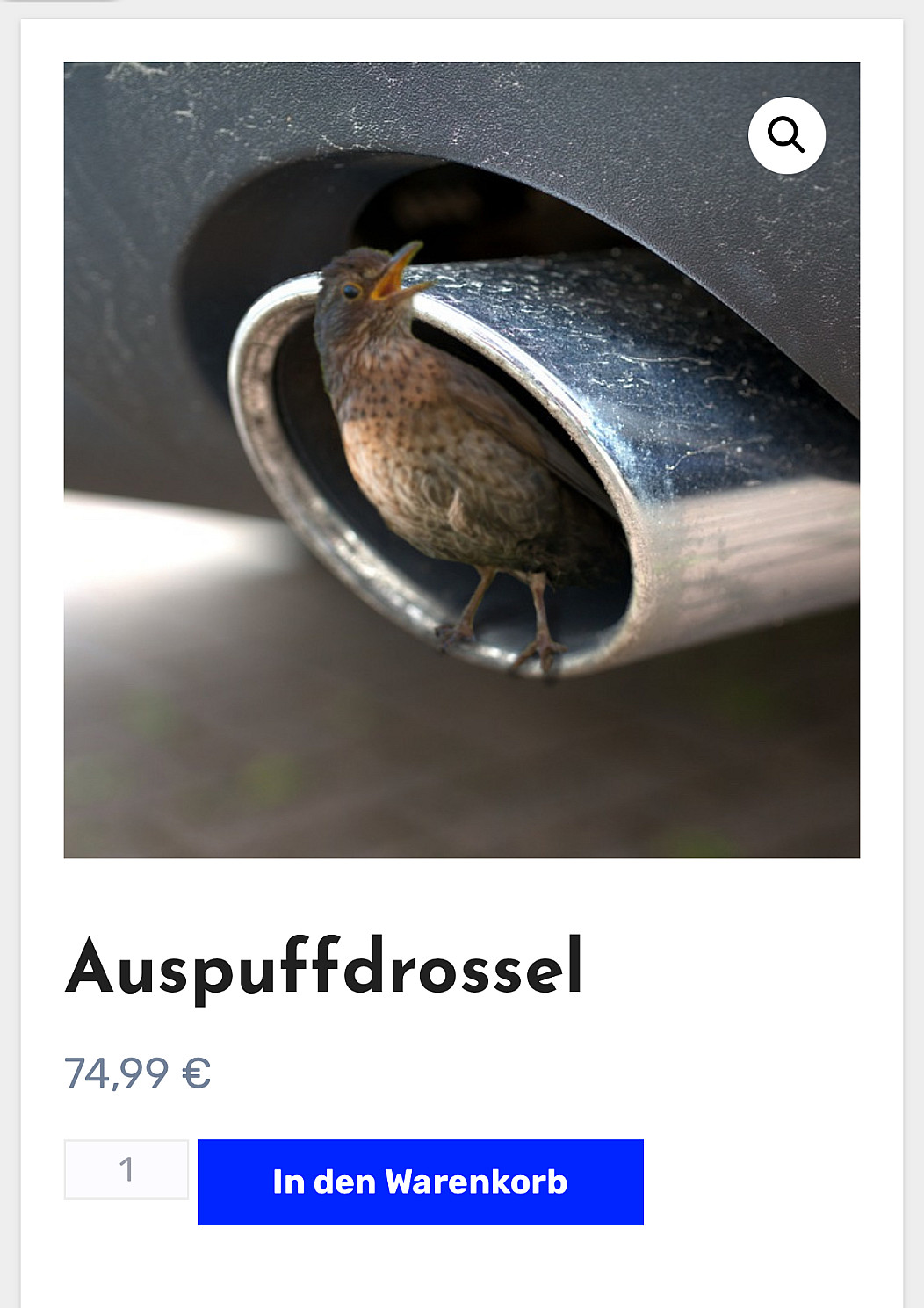Zoom the product image with the magnifier icon

pos(786,135)
